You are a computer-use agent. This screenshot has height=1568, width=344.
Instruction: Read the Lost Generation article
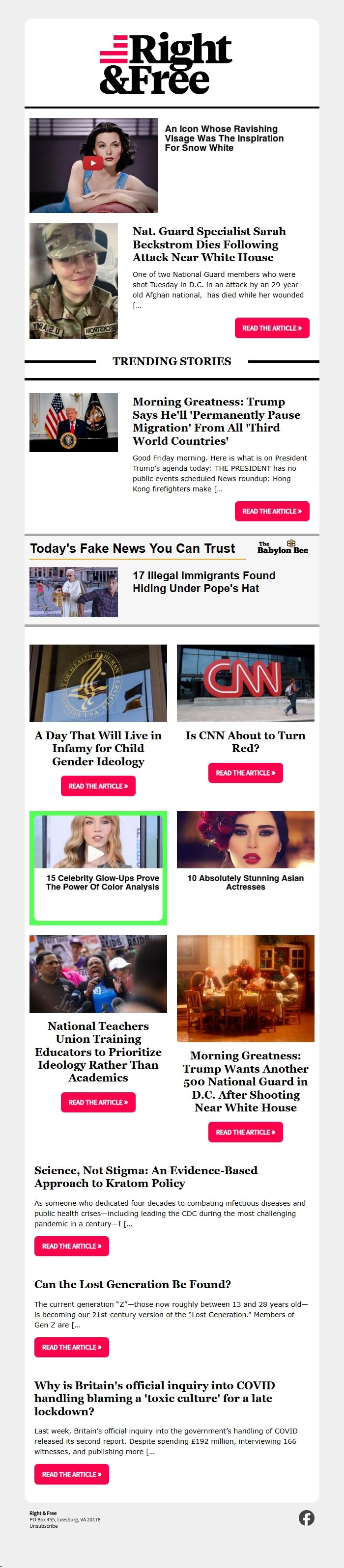tap(71, 1347)
